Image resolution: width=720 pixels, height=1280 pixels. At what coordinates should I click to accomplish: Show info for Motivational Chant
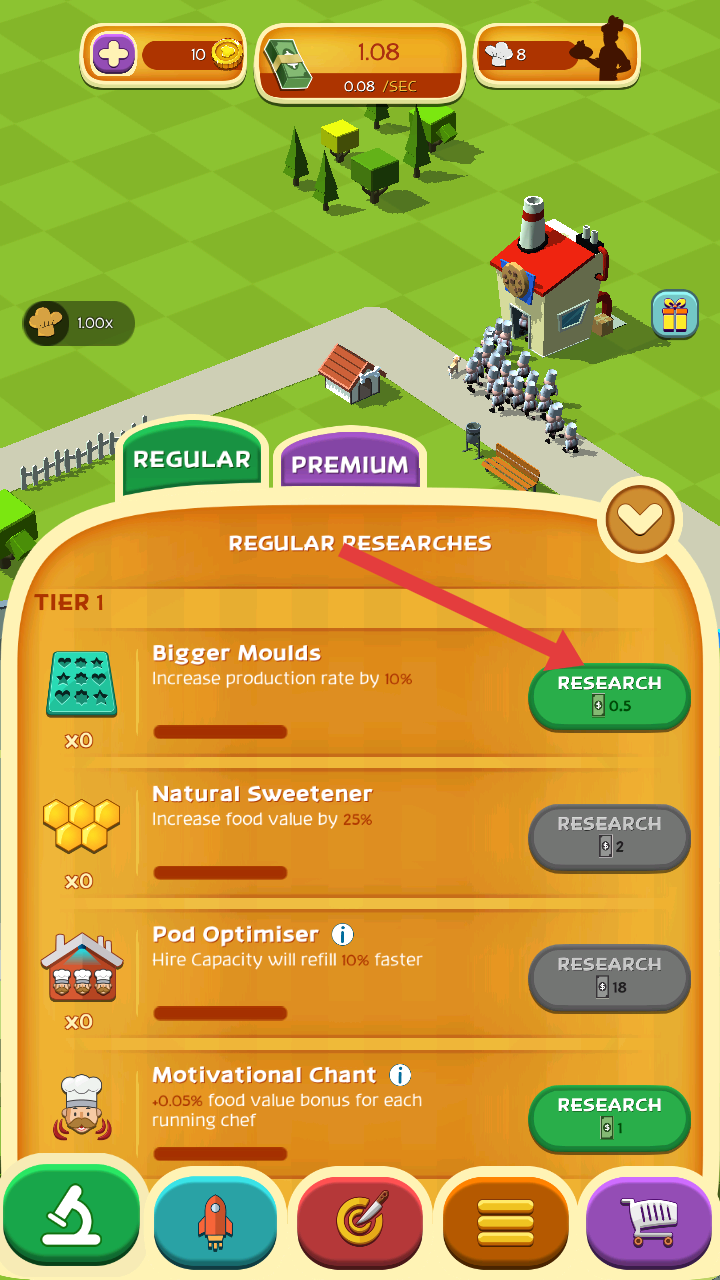[400, 1075]
